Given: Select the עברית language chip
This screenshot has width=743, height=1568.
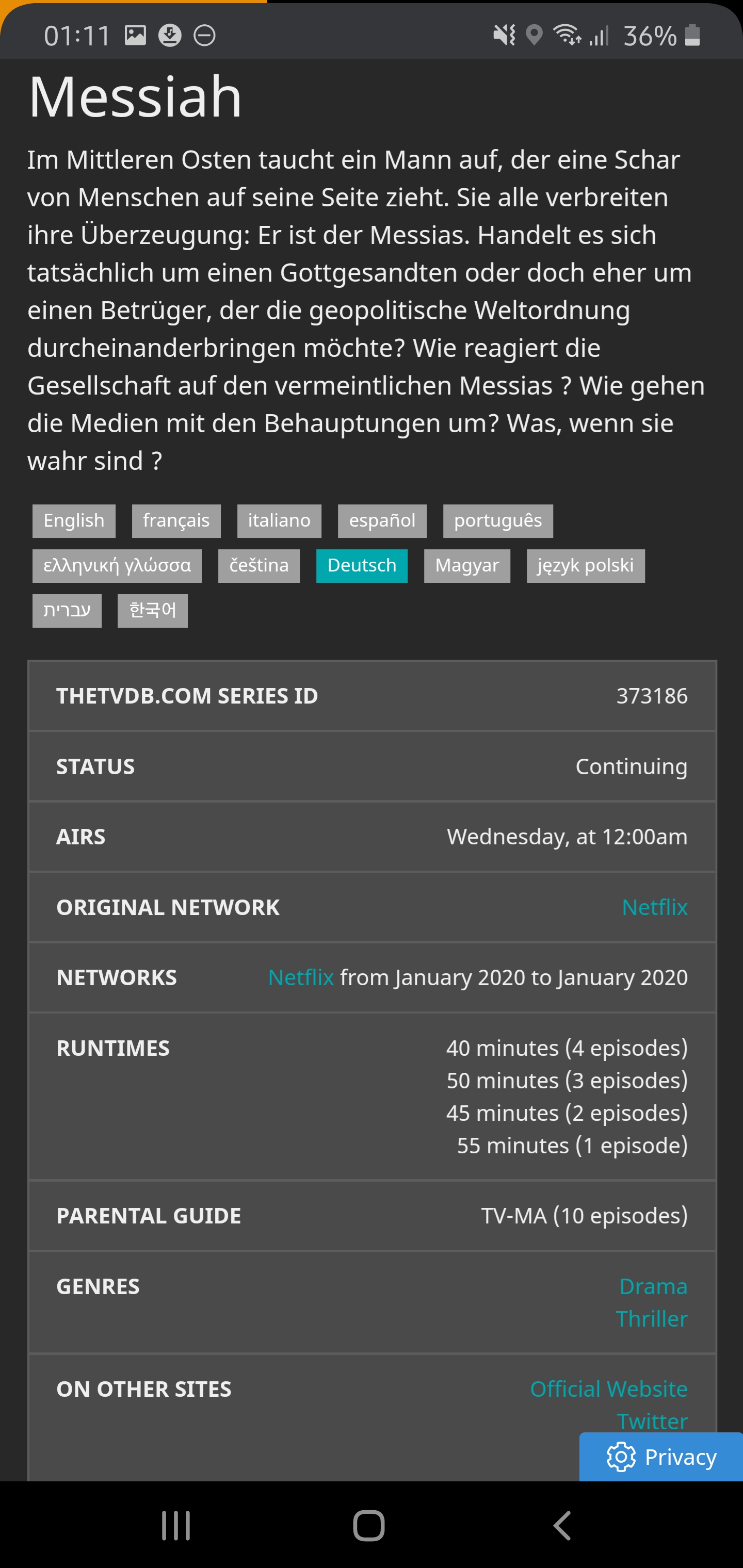Looking at the screenshot, I should pos(67,611).
